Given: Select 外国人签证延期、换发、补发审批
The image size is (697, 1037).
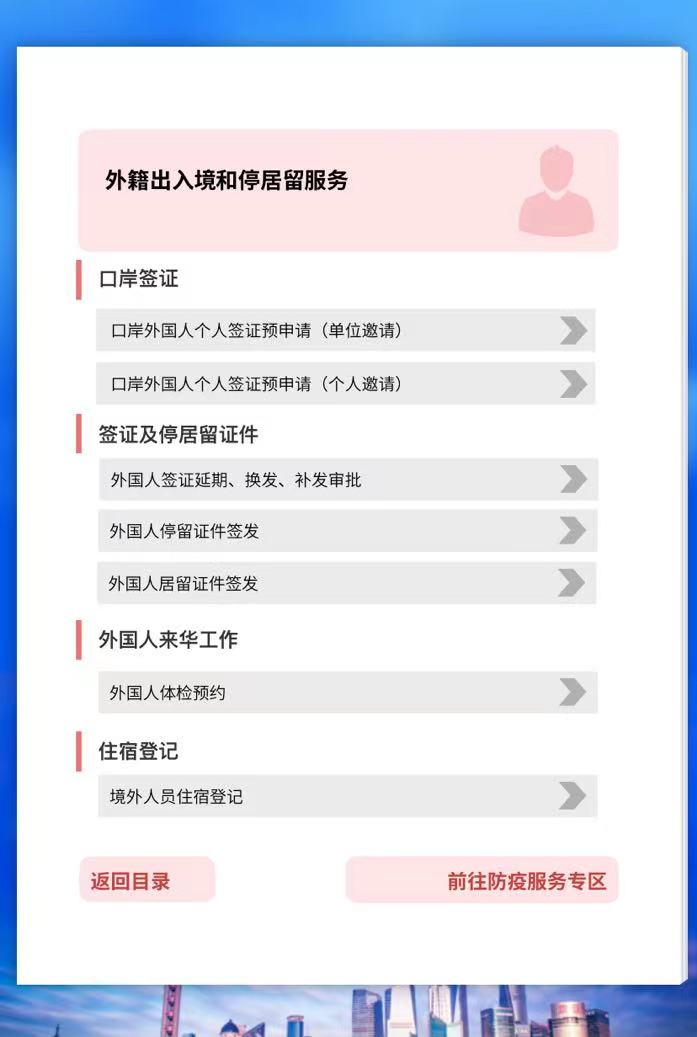Looking at the screenshot, I should [347, 480].
